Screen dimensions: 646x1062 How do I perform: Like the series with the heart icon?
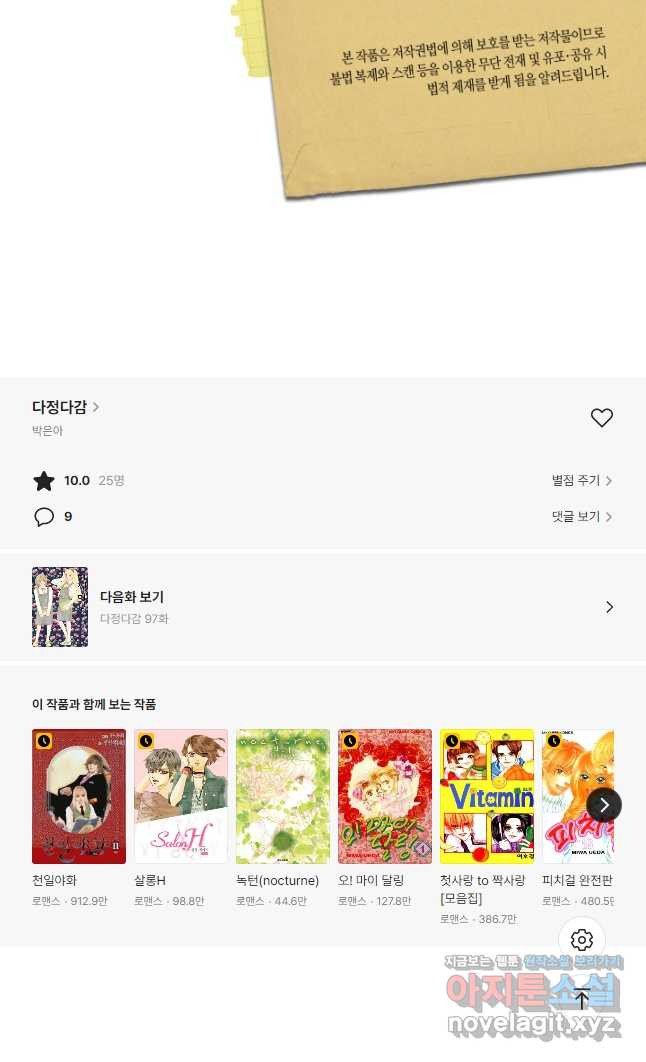coord(601,418)
